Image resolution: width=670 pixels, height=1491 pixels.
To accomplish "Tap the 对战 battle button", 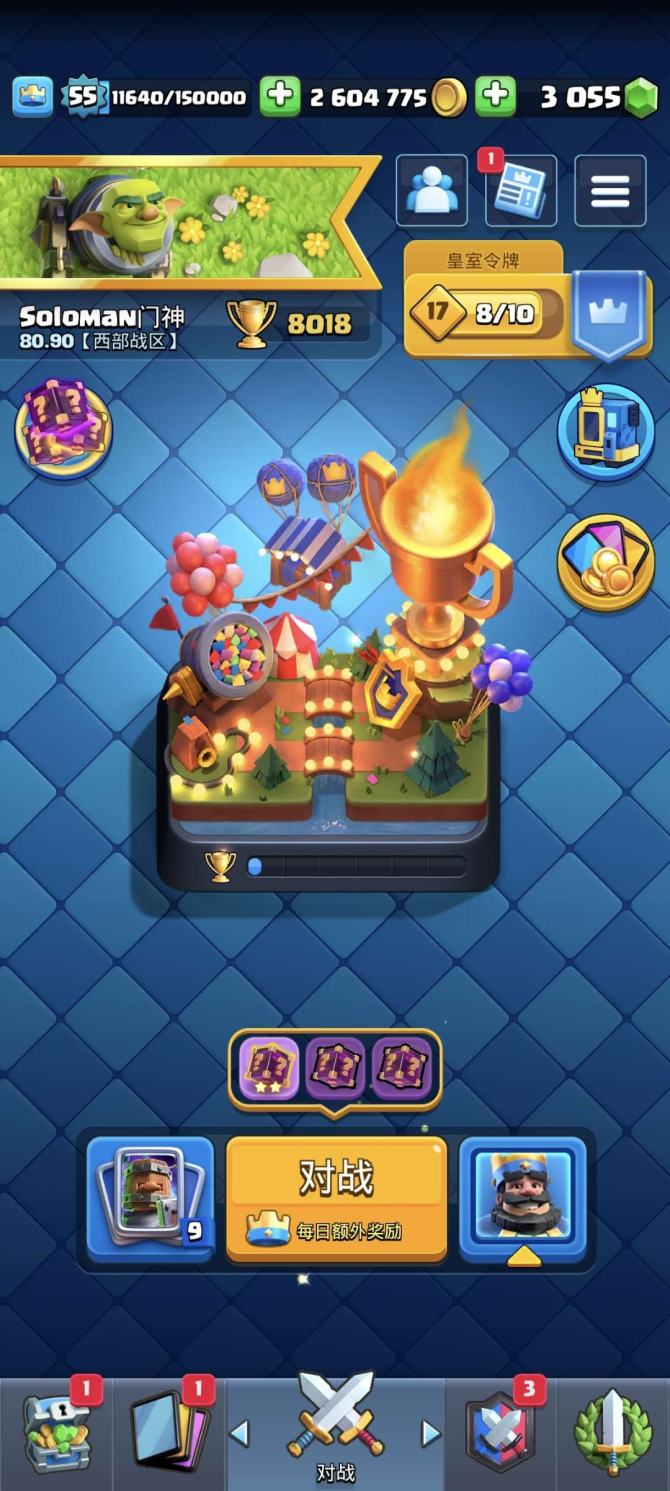I will [x=336, y=1196].
